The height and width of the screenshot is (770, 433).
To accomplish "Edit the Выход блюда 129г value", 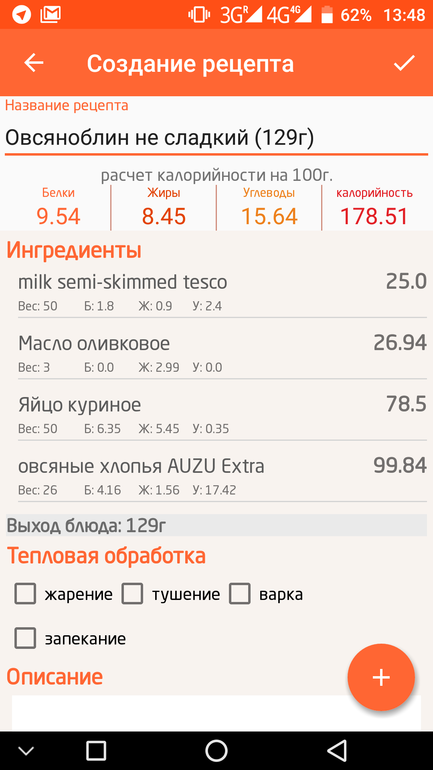I will [x=216, y=525].
